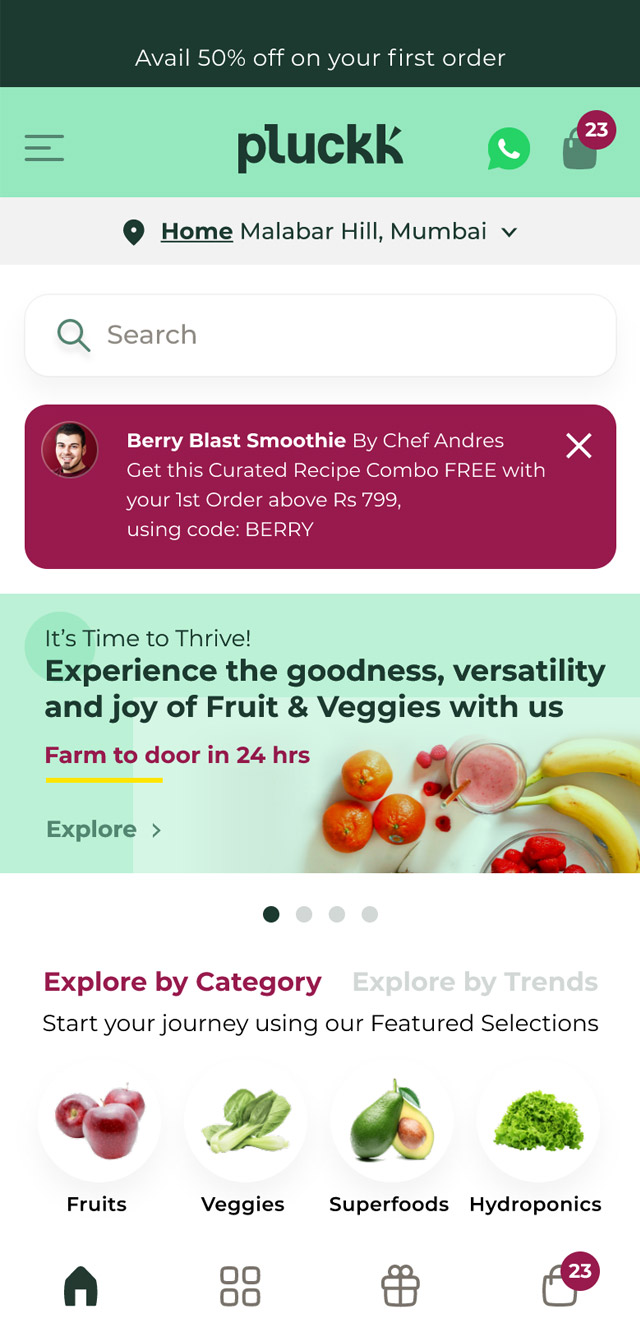Open the hamburger menu

click(x=44, y=148)
